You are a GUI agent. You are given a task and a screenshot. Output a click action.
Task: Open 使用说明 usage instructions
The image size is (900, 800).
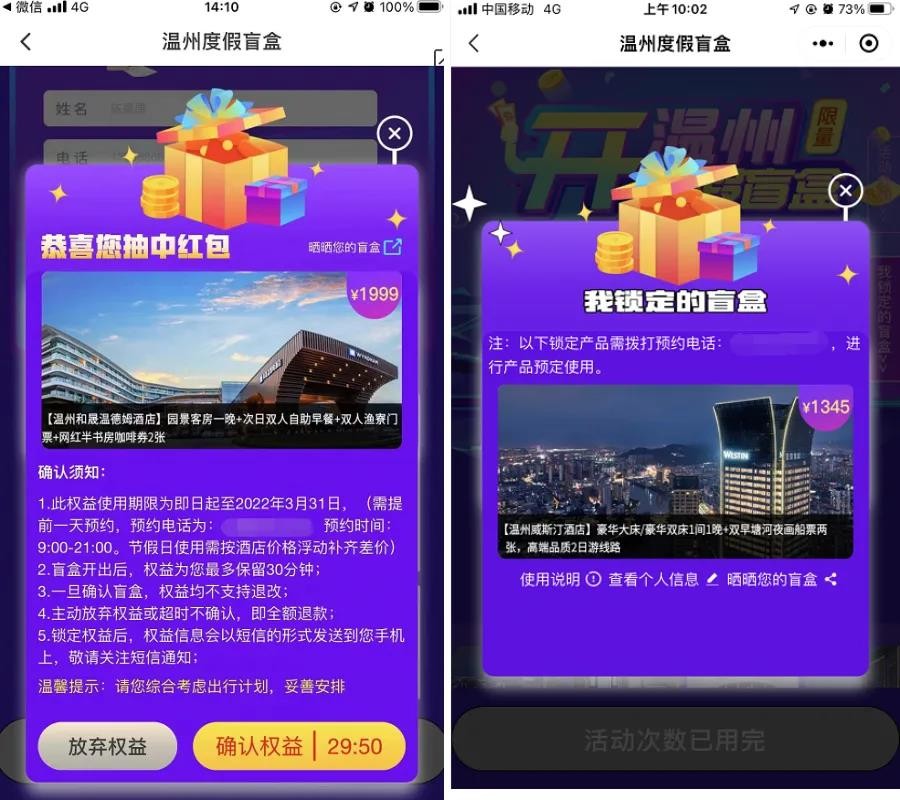[x=560, y=579]
